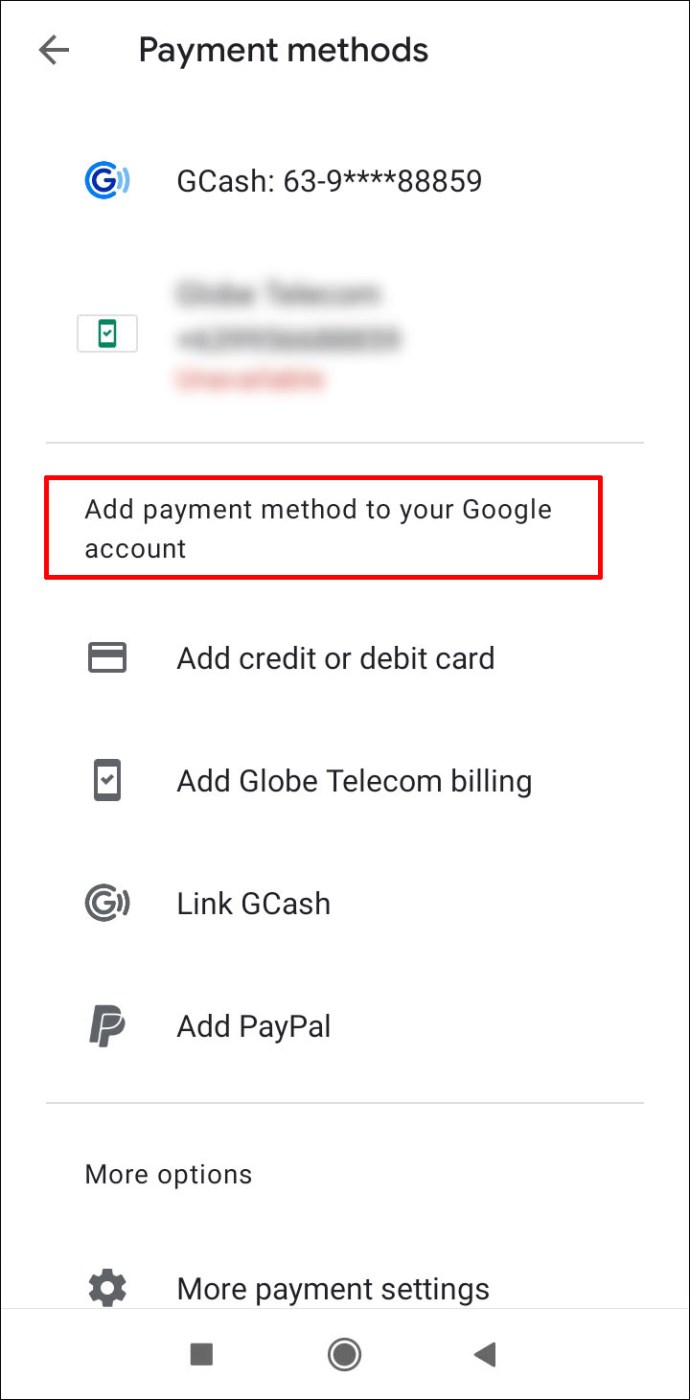Select Add credit or debit card
Screen dimensions: 690x1400
tap(335, 658)
